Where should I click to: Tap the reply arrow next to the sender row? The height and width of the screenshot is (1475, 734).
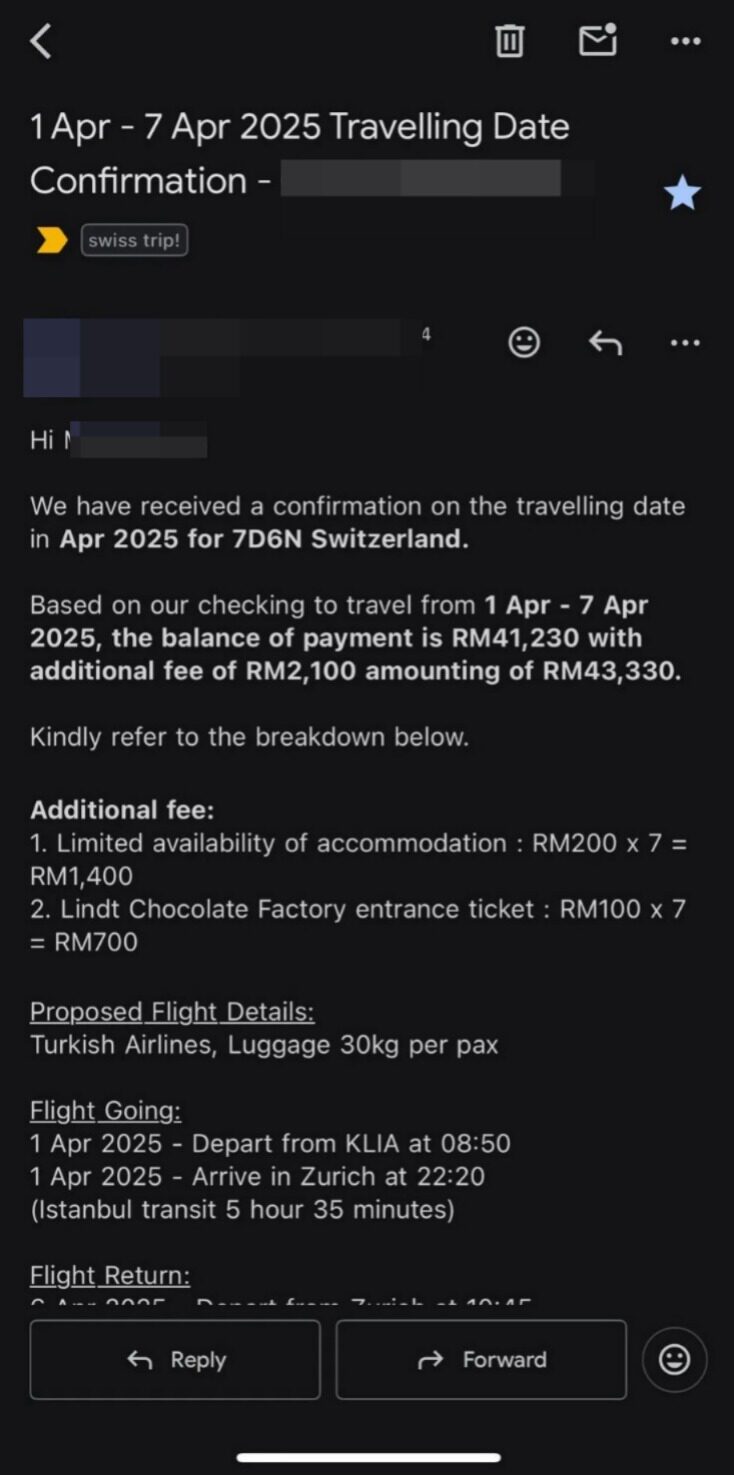coord(605,343)
